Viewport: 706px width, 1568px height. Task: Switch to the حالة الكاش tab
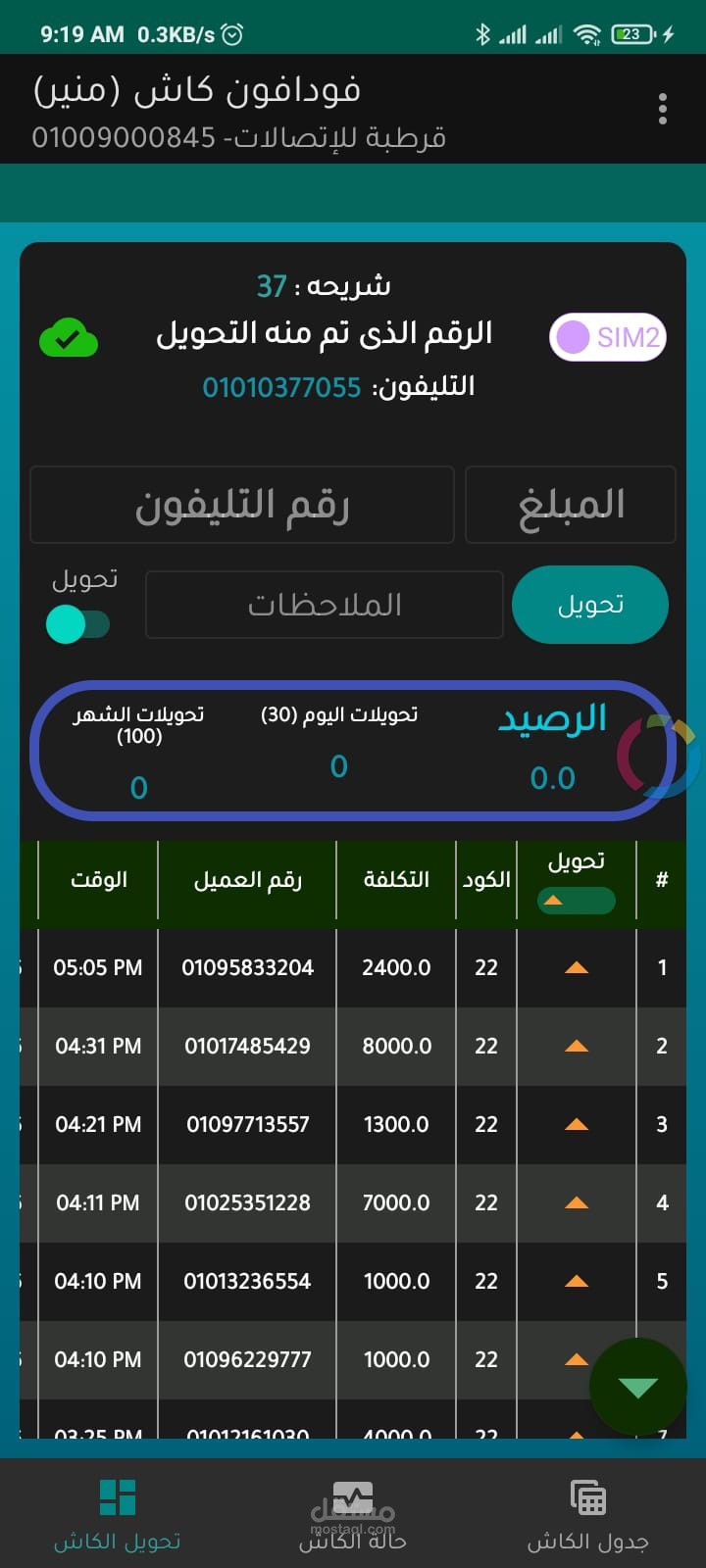(353, 1515)
